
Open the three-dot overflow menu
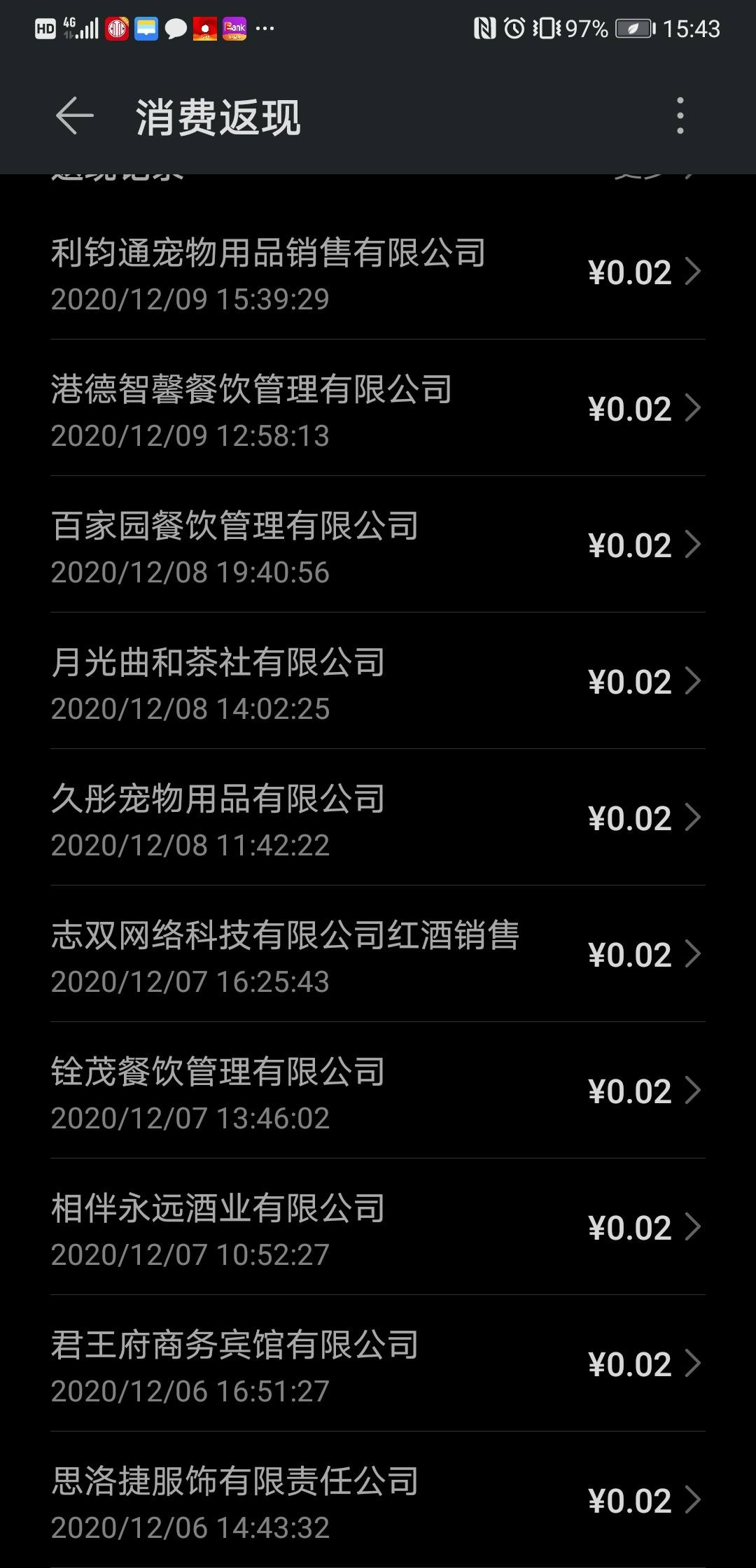point(680,115)
